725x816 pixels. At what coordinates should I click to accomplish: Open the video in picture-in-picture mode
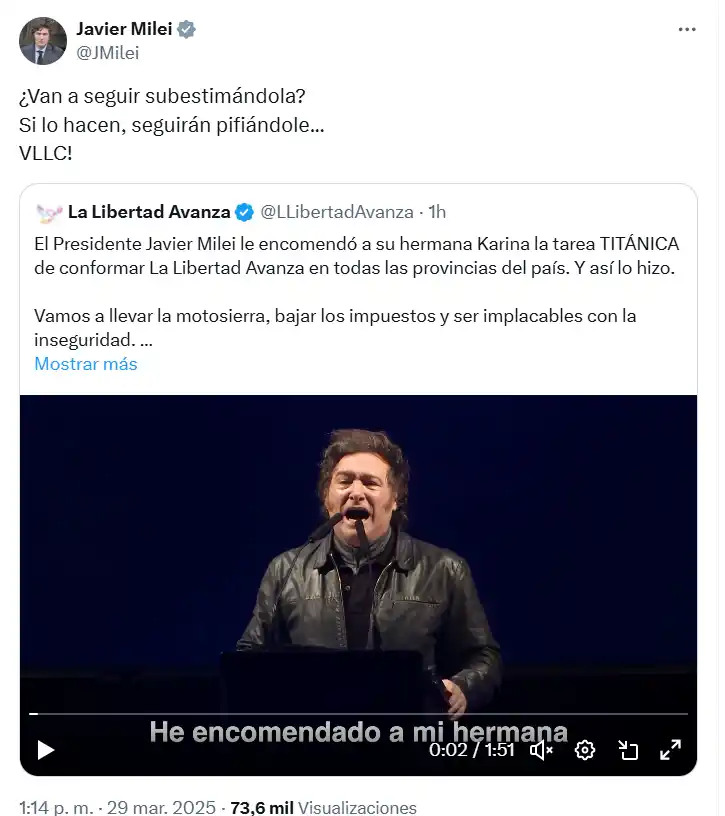point(628,750)
